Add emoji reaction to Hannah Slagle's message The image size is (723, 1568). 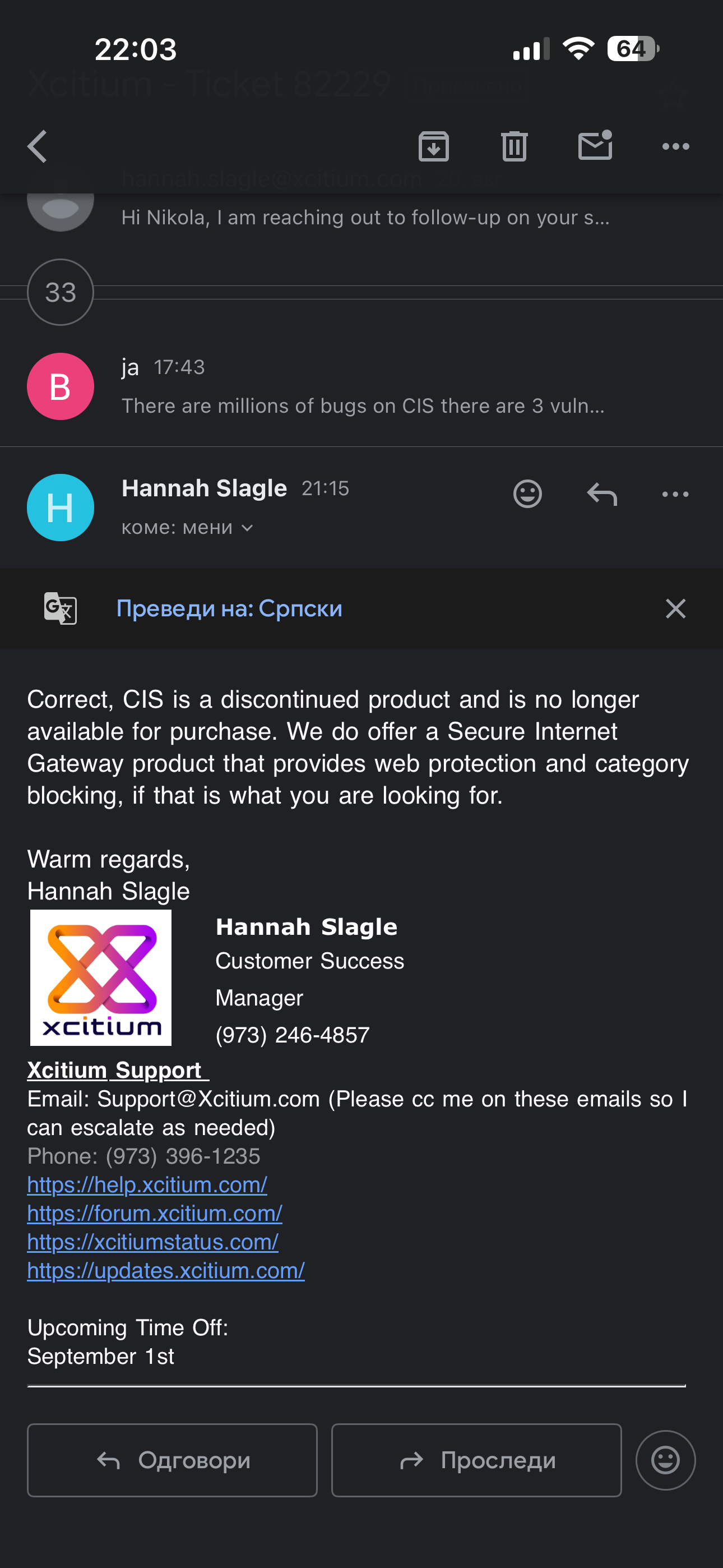point(527,494)
